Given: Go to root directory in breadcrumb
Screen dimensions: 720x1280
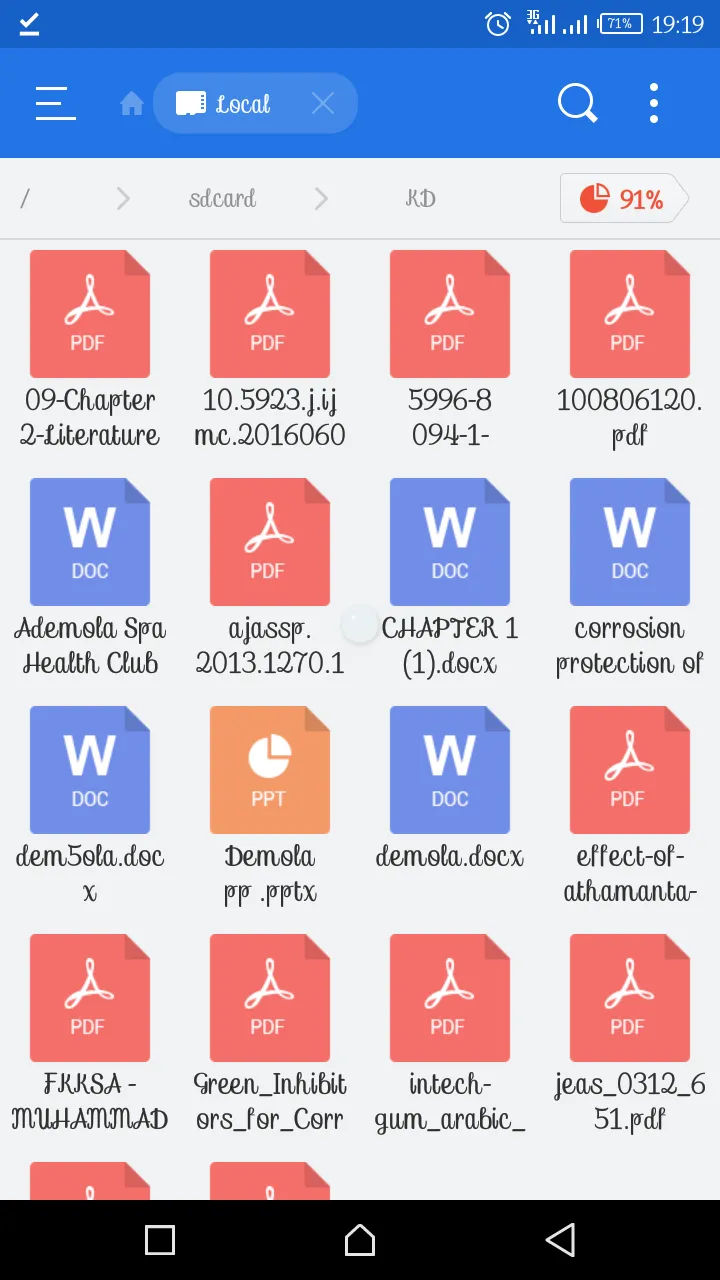Looking at the screenshot, I should click(x=25, y=199).
